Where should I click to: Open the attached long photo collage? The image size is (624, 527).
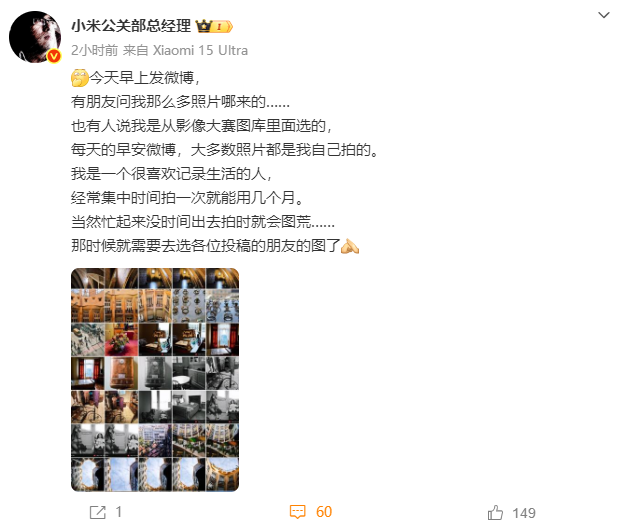[155, 379]
